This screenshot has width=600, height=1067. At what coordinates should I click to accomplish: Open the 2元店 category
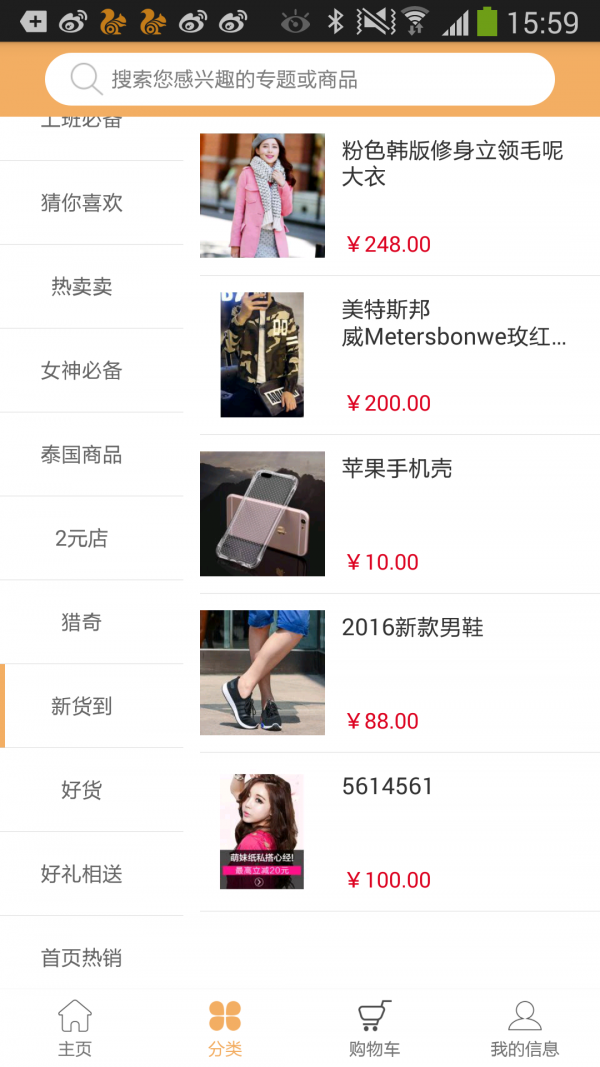click(82, 539)
